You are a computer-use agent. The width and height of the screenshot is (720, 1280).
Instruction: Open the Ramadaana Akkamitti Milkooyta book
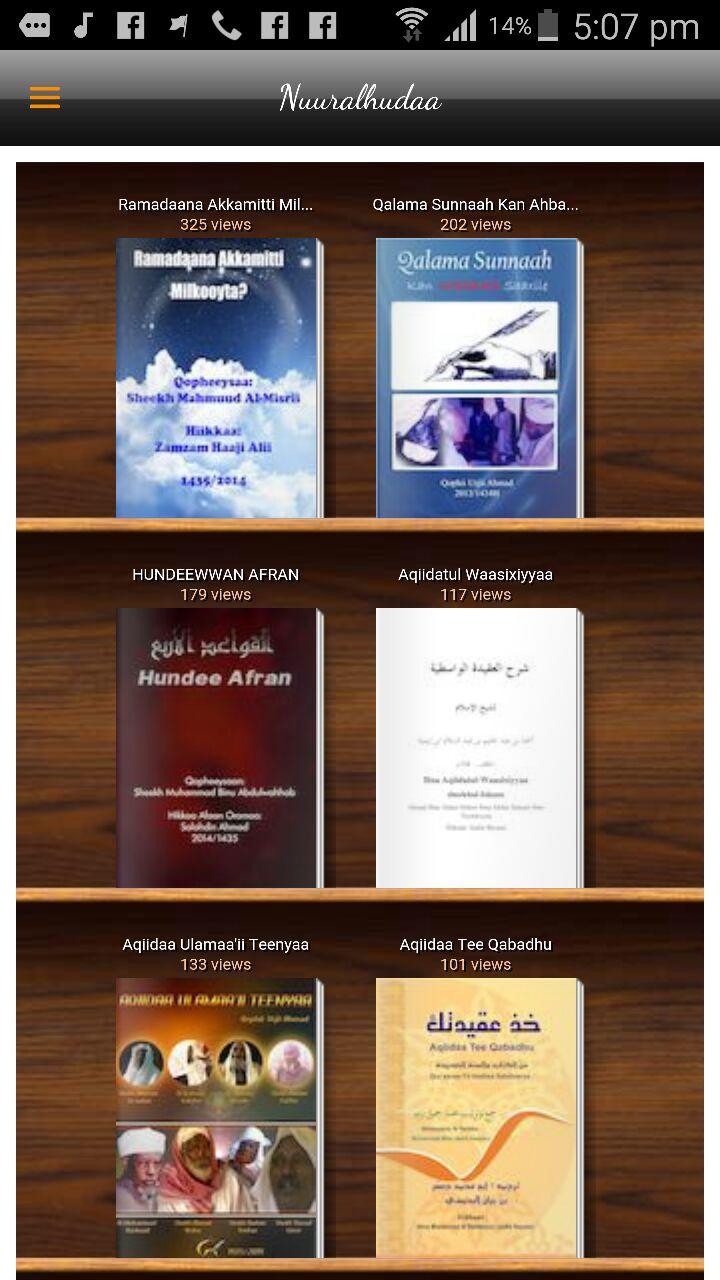tap(217, 378)
